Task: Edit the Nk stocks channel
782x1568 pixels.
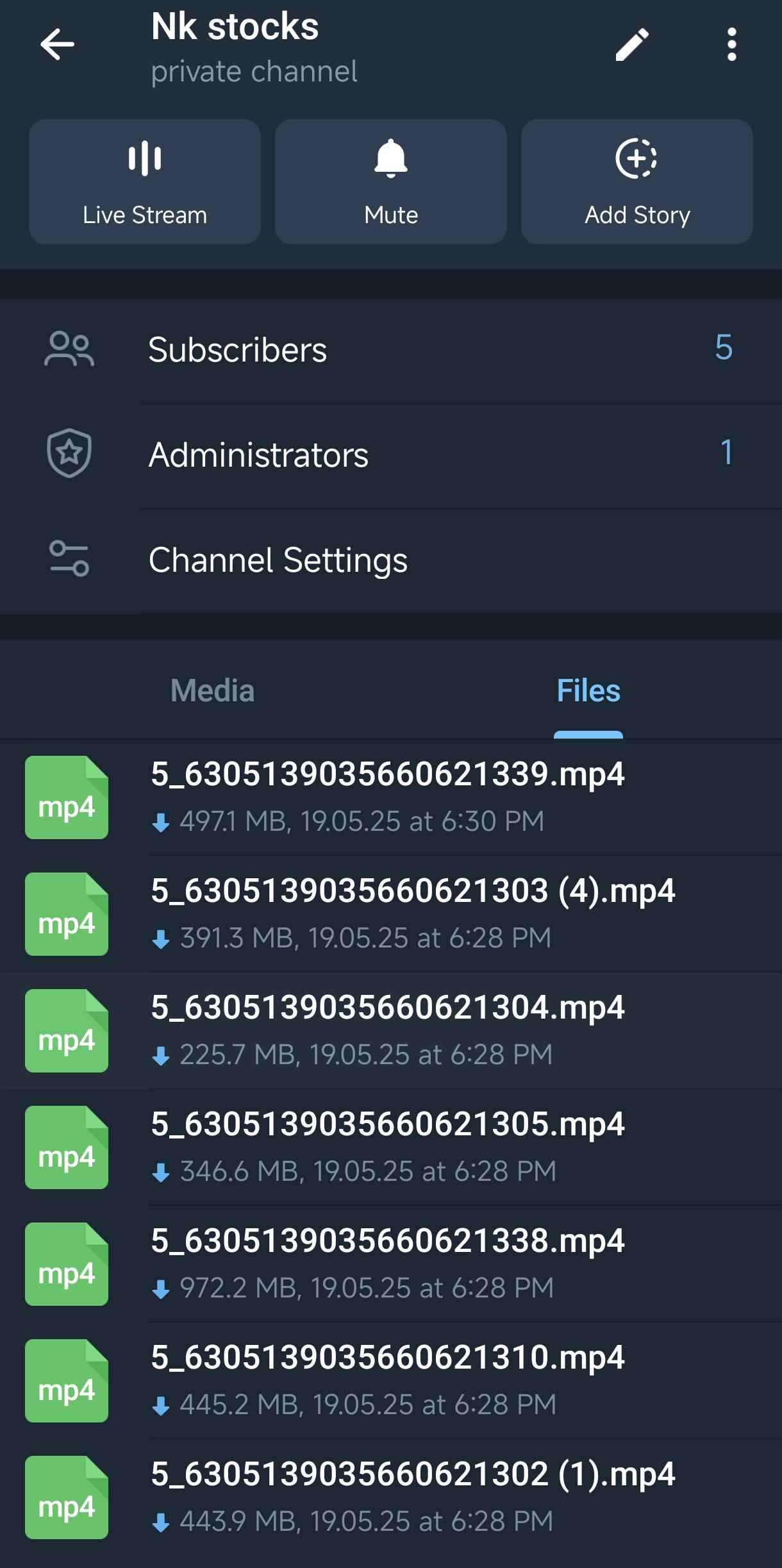Action: [632, 45]
